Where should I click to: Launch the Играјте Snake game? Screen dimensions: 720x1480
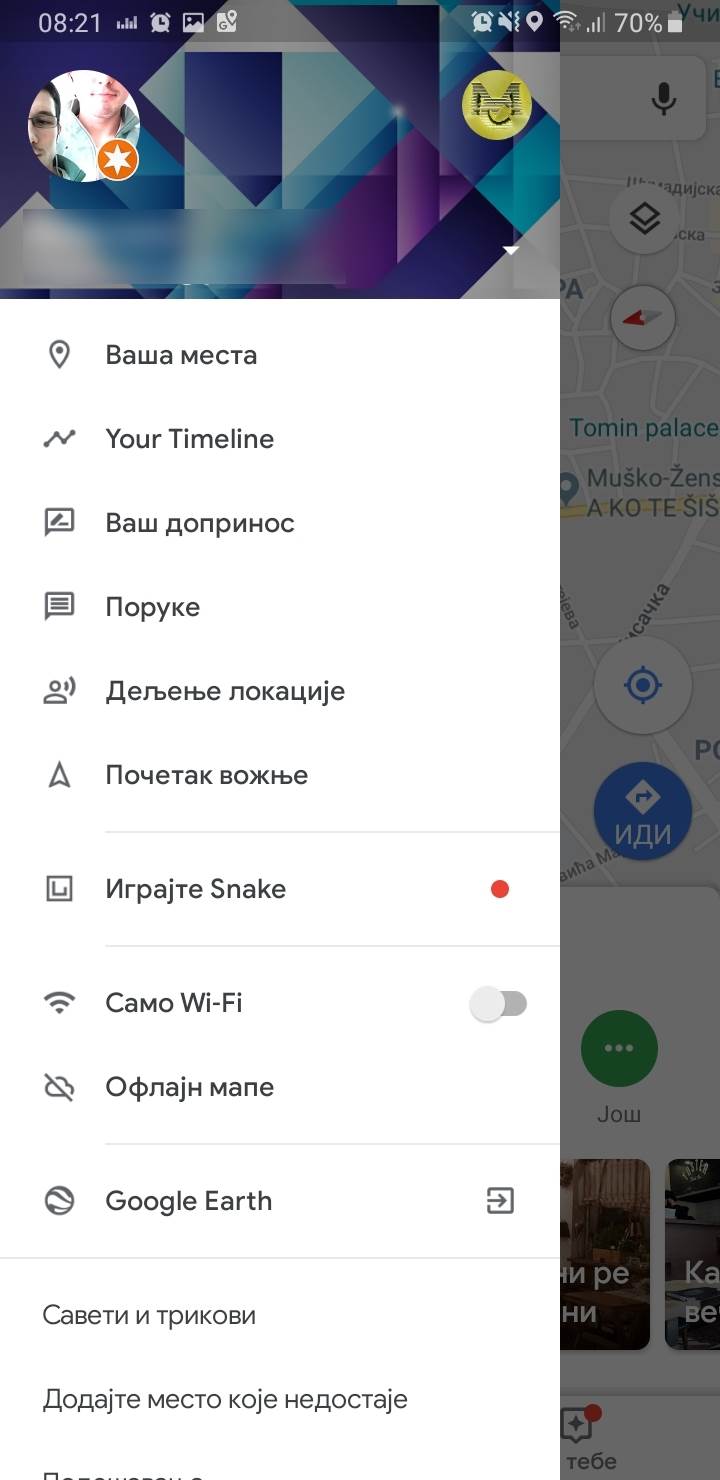click(x=195, y=889)
